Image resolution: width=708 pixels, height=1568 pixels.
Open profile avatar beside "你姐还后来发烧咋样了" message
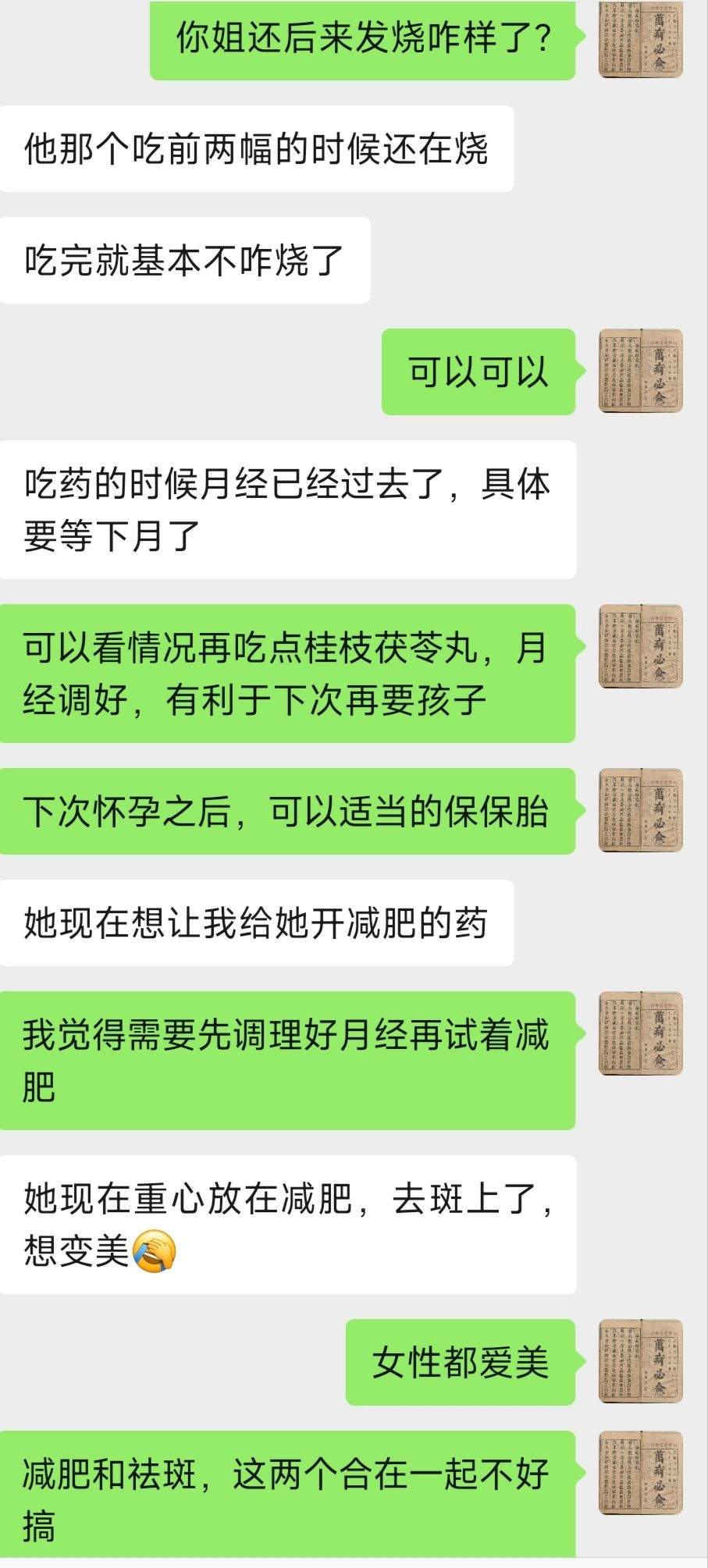(641, 39)
